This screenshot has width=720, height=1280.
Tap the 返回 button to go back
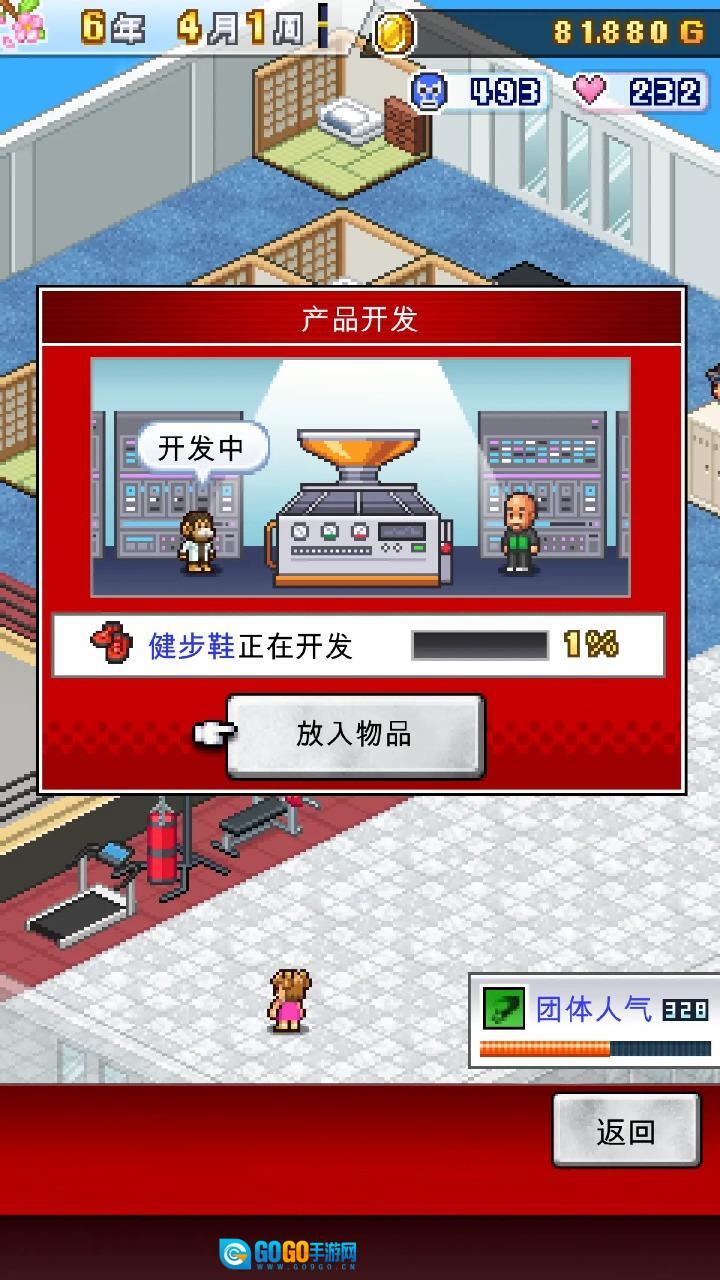pyautogui.click(x=626, y=1131)
